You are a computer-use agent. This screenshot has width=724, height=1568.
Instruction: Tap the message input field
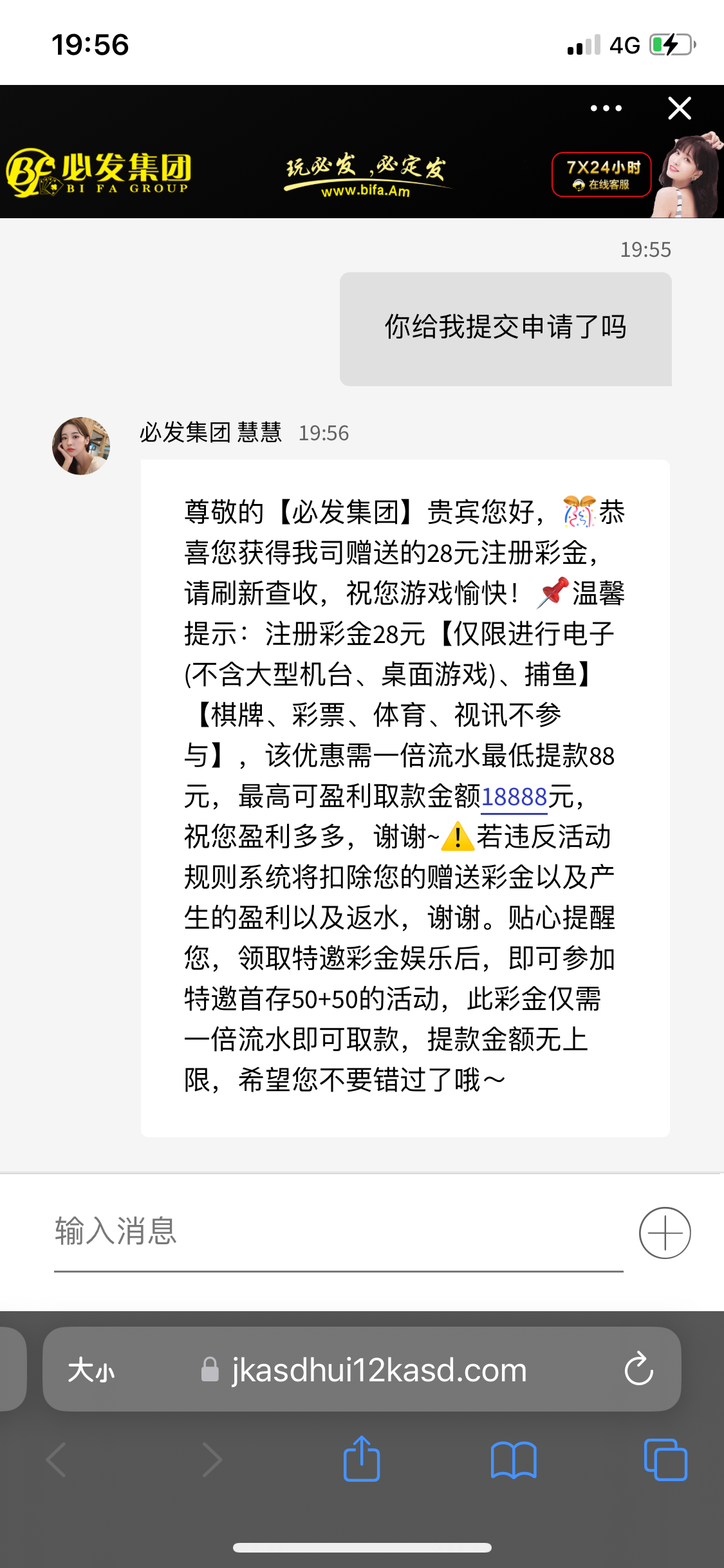338,1232
